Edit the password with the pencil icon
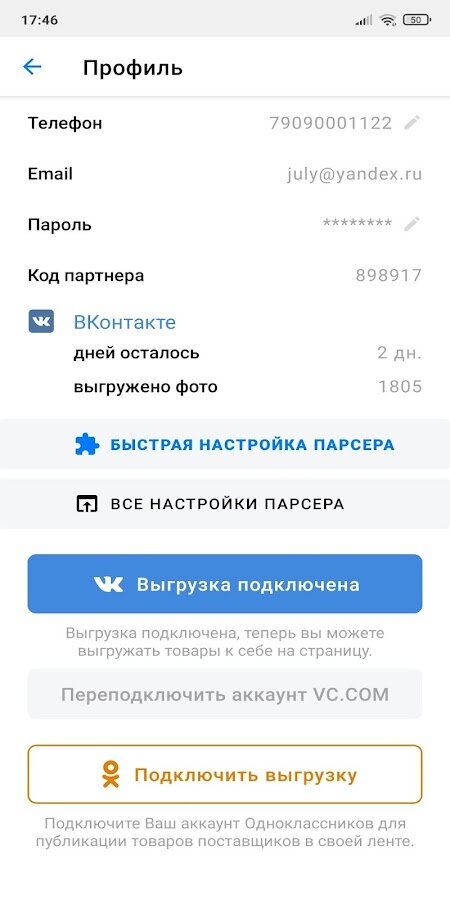The width and height of the screenshot is (450, 900). [x=412, y=224]
